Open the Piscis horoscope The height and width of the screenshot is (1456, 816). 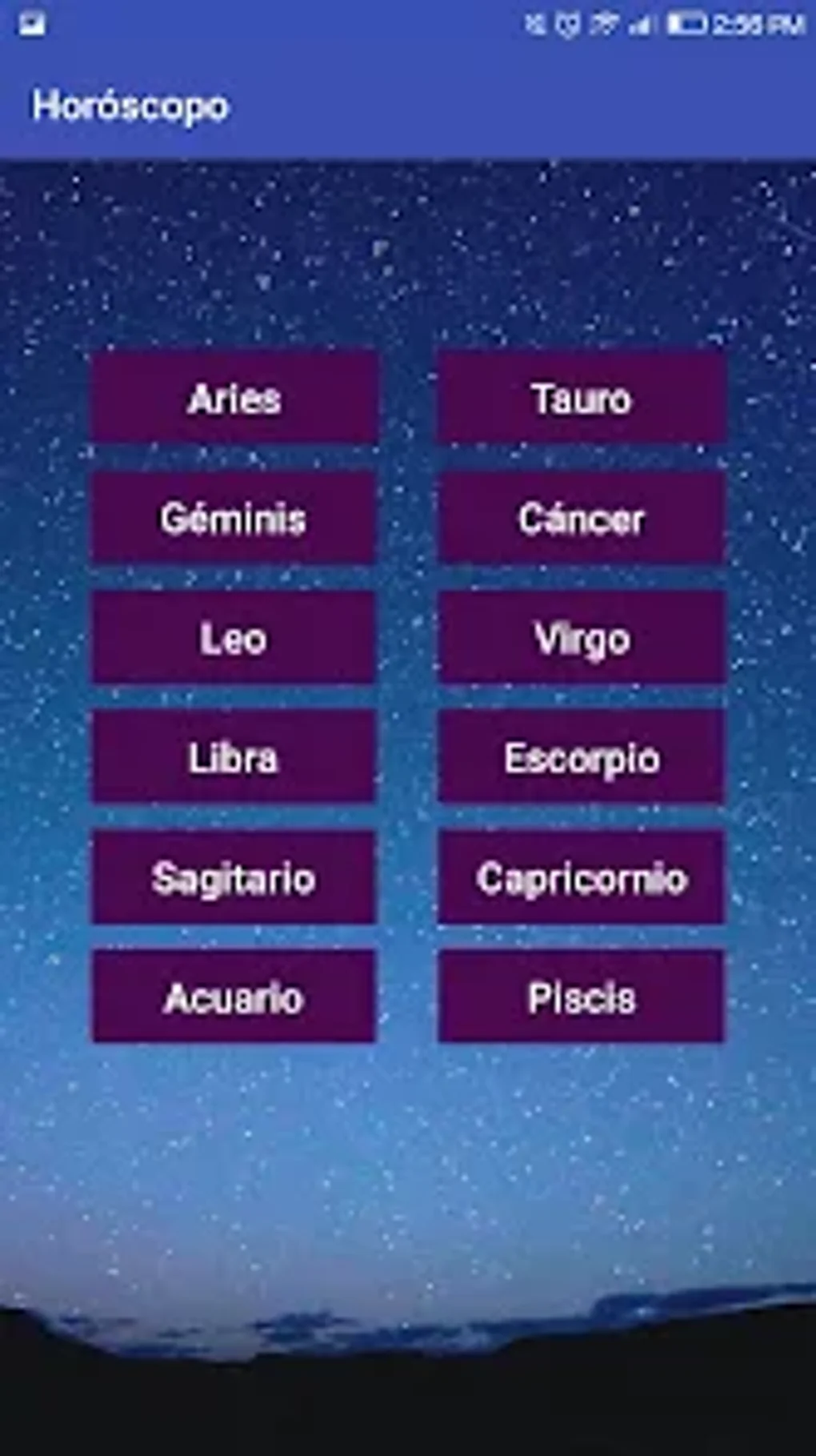580,997
